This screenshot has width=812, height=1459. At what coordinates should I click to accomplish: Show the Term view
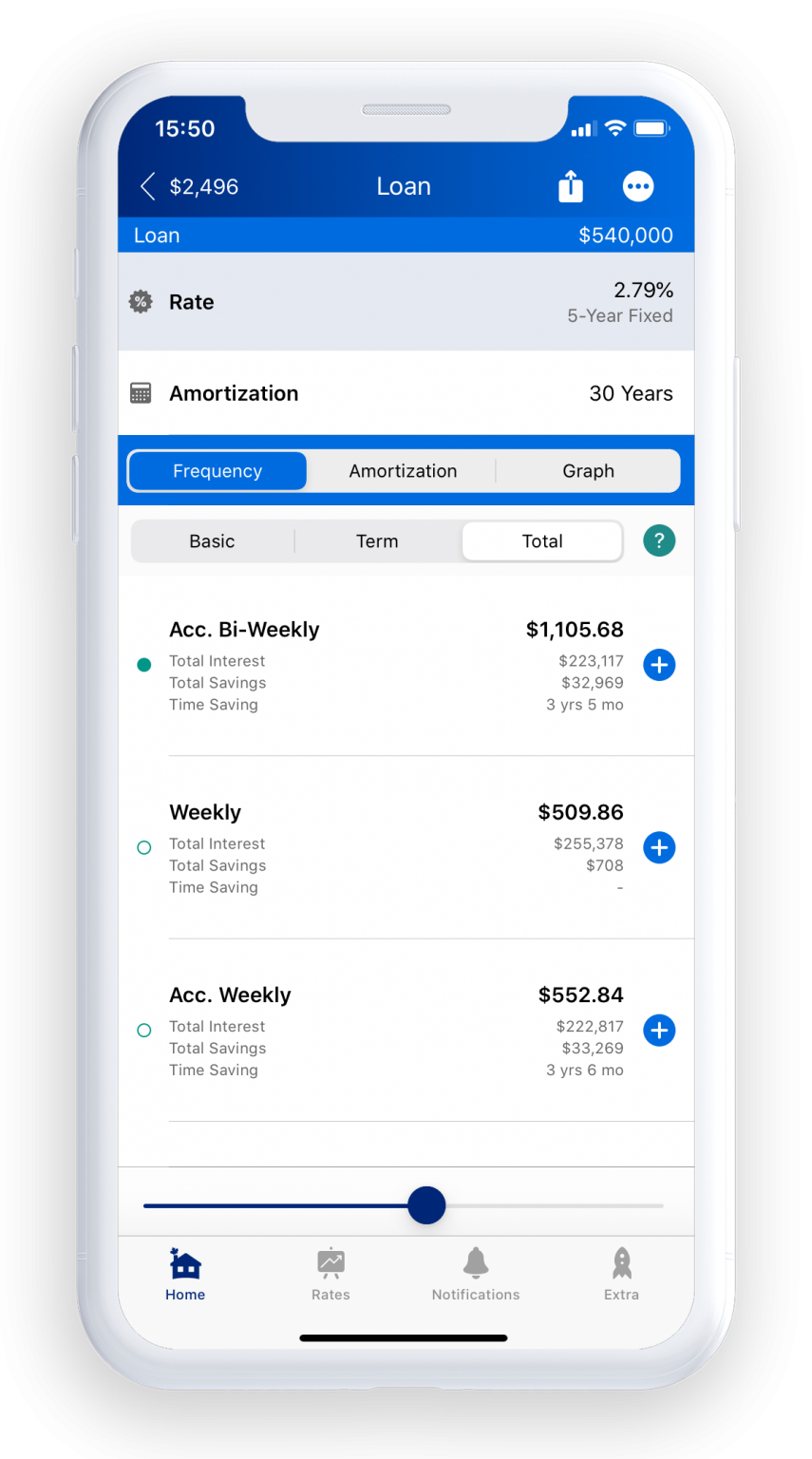click(377, 541)
